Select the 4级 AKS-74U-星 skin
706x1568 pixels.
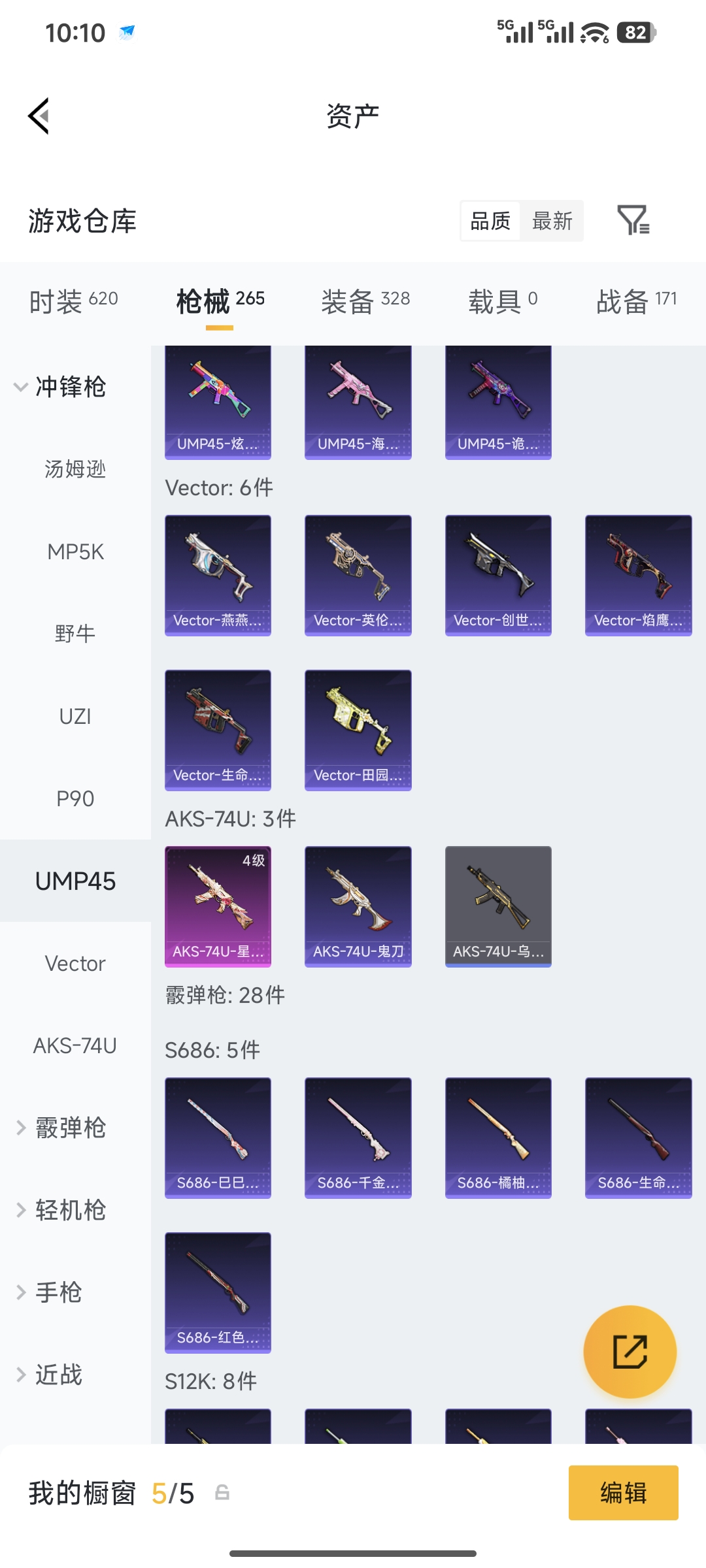(x=218, y=905)
